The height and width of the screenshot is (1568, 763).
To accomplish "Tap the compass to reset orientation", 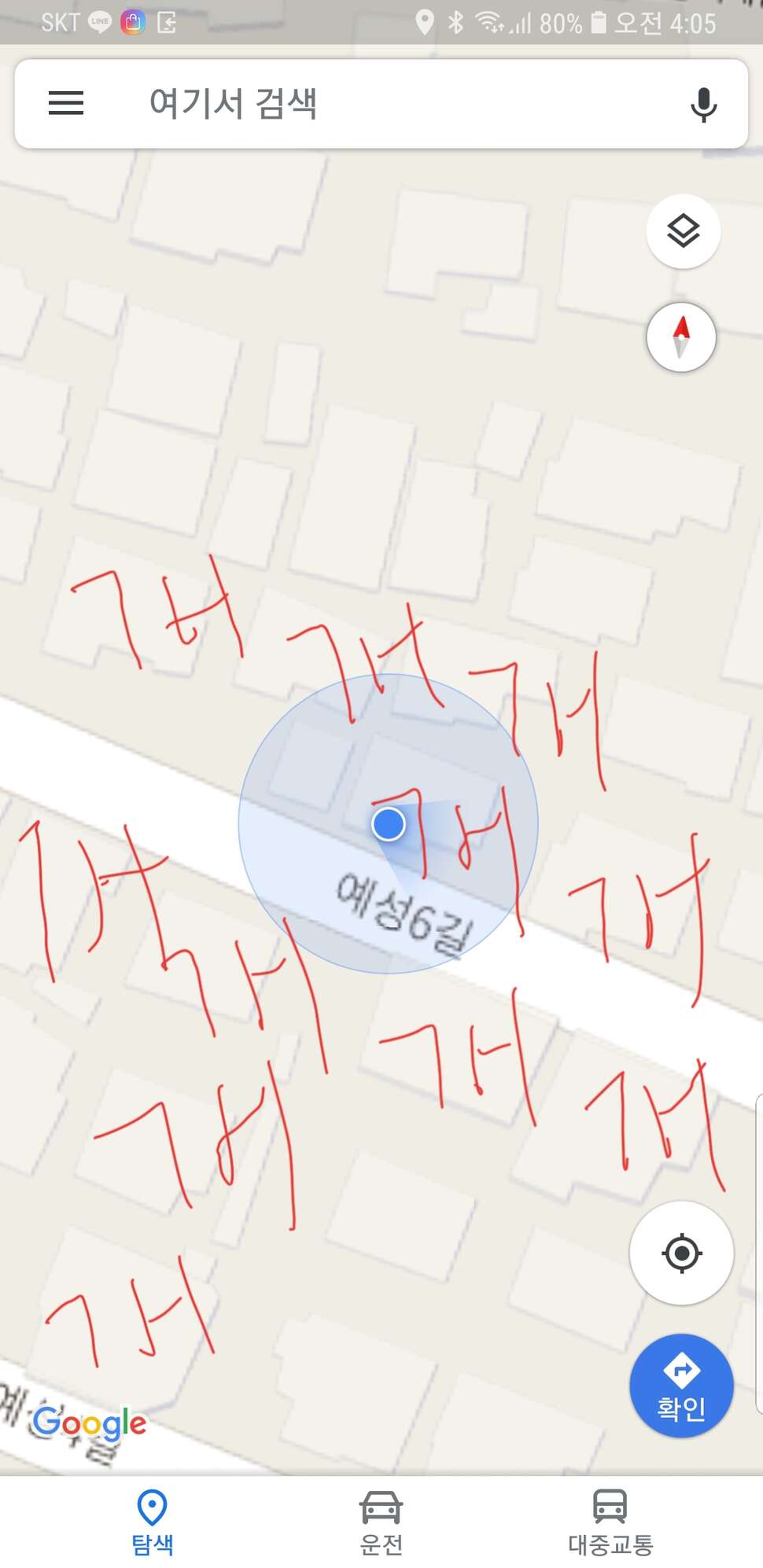I will [681, 337].
